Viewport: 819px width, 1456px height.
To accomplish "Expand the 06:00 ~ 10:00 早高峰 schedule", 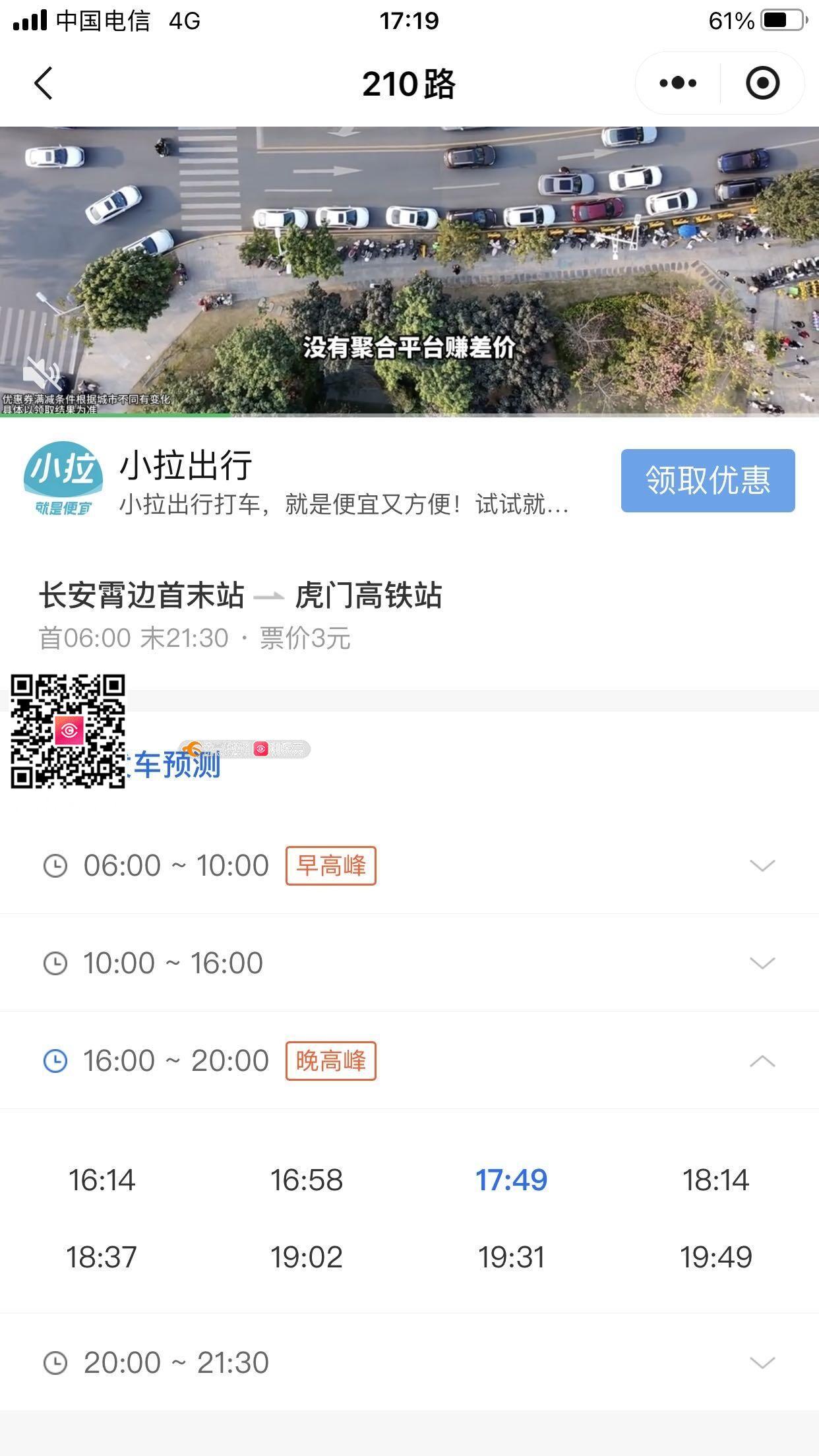I will click(x=762, y=865).
